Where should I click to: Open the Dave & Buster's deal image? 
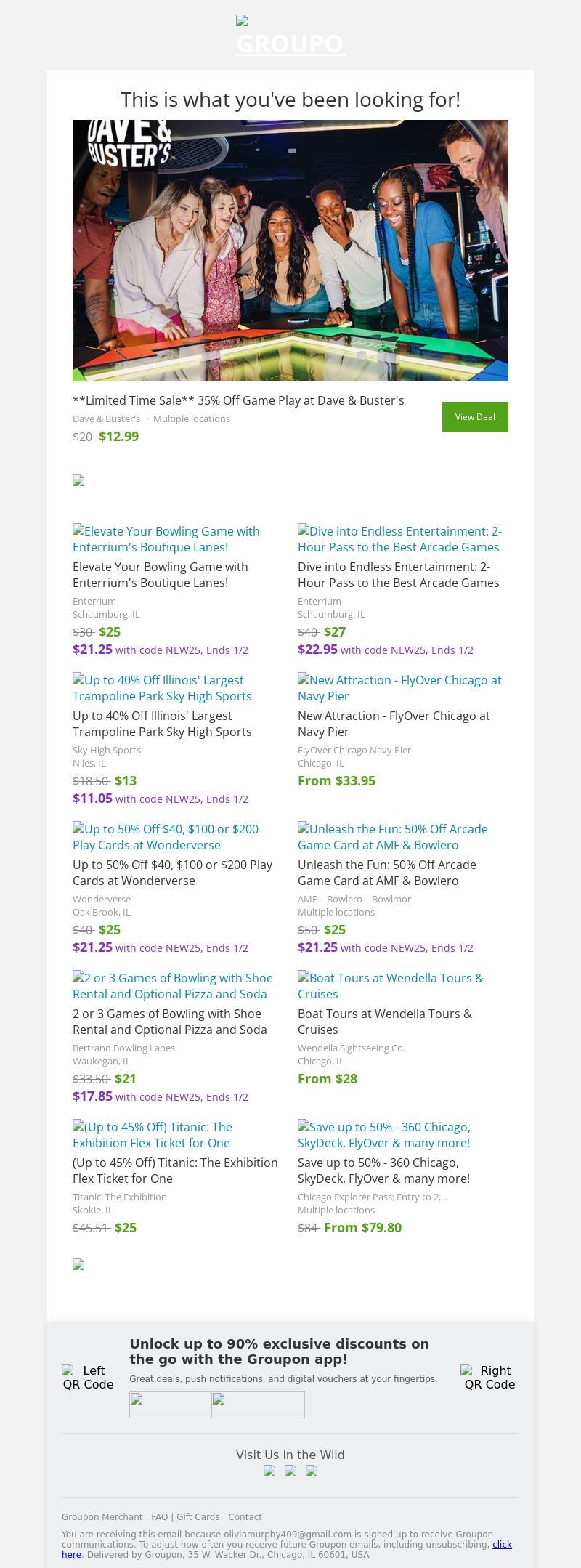[x=290, y=251]
